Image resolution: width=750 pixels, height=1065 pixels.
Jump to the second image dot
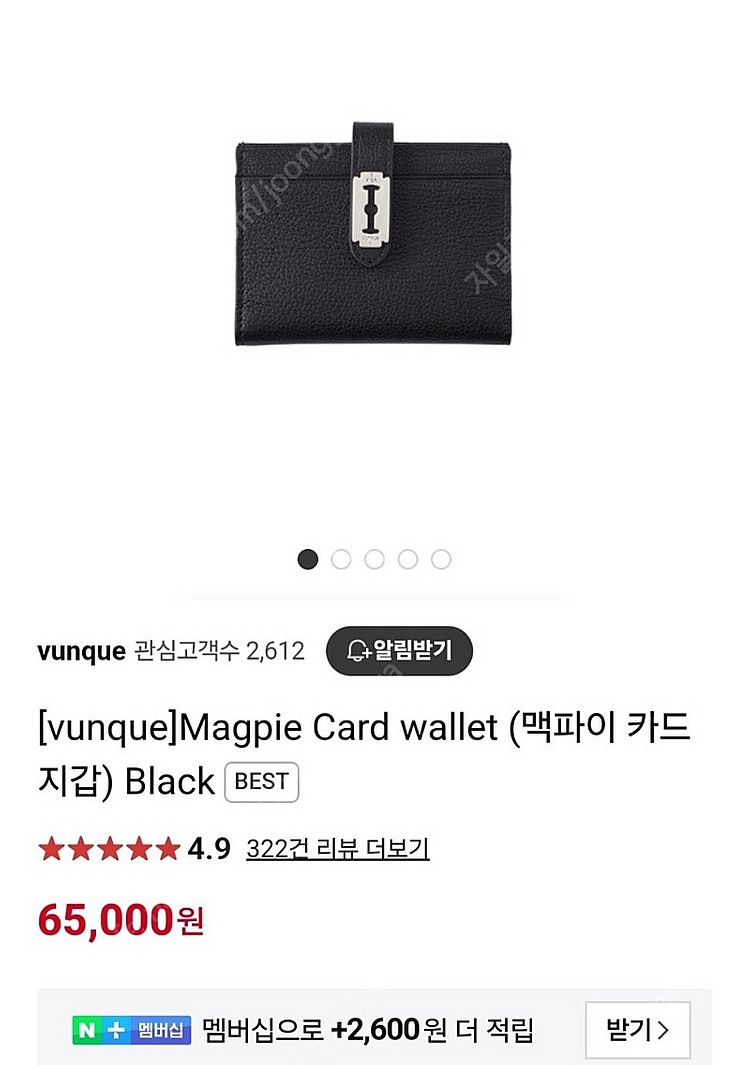(x=341, y=559)
